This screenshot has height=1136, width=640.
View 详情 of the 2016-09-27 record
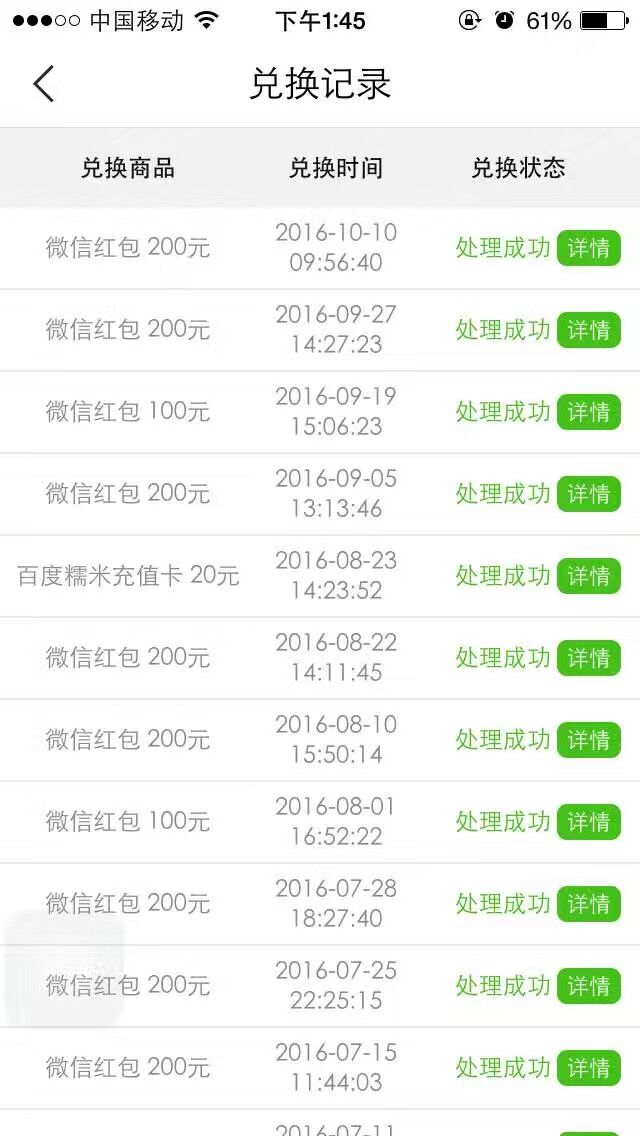pos(589,330)
